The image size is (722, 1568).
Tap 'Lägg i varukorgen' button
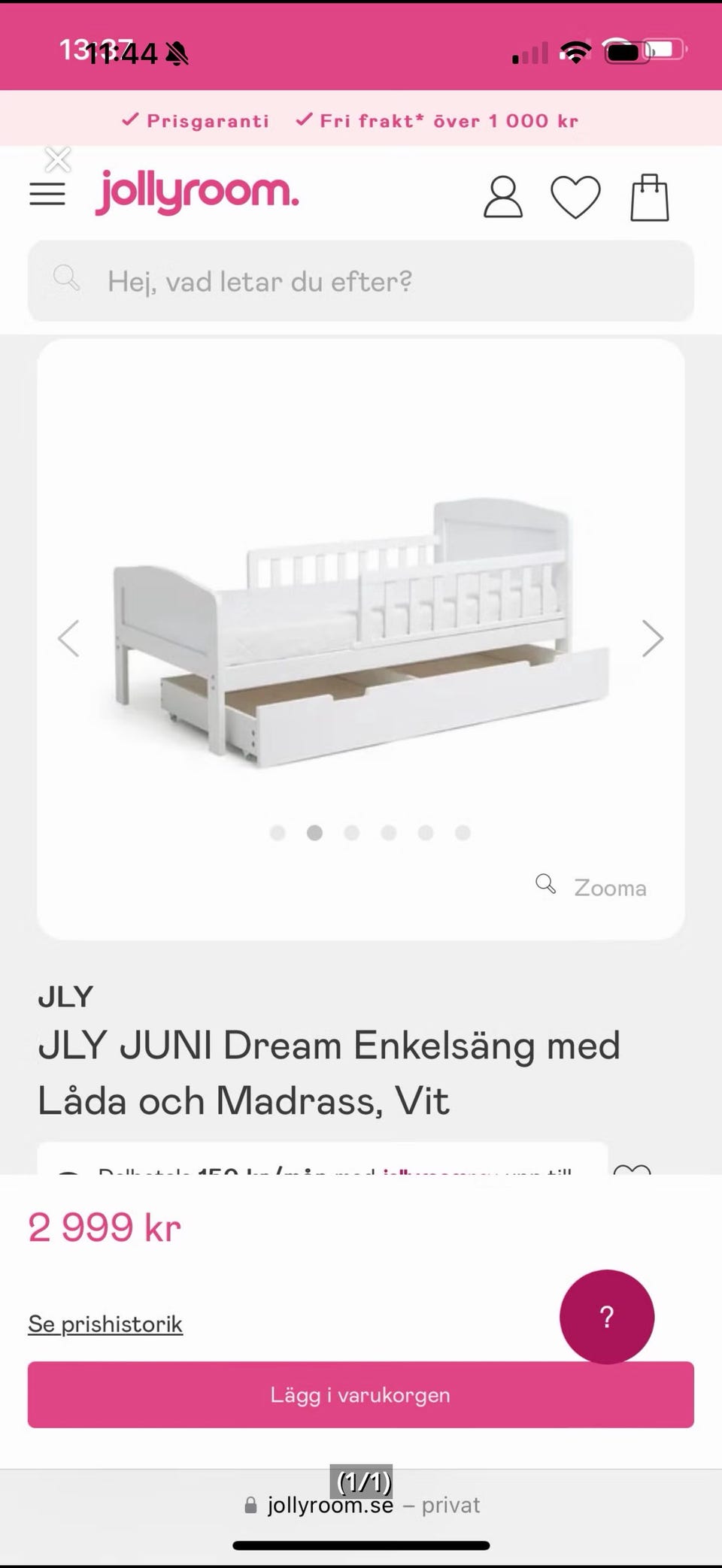point(361,1394)
